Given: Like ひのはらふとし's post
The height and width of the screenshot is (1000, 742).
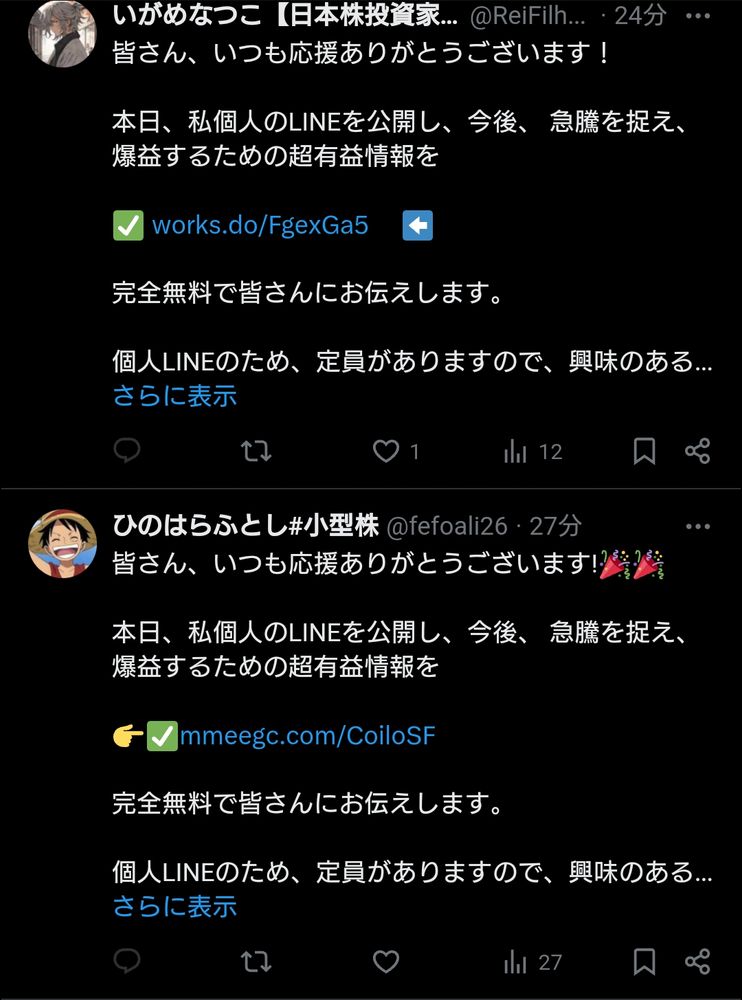Looking at the screenshot, I should pyautogui.click(x=386, y=963).
